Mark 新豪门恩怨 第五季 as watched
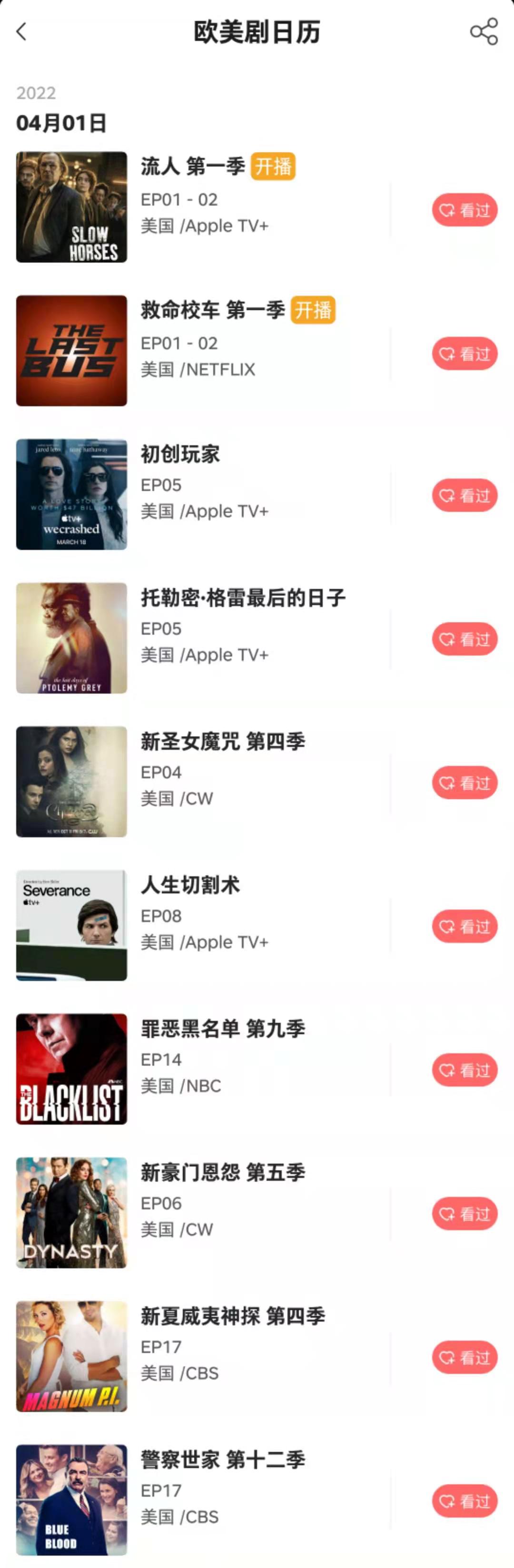Image resolution: width=514 pixels, height=1568 pixels. (x=465, y=1214)
